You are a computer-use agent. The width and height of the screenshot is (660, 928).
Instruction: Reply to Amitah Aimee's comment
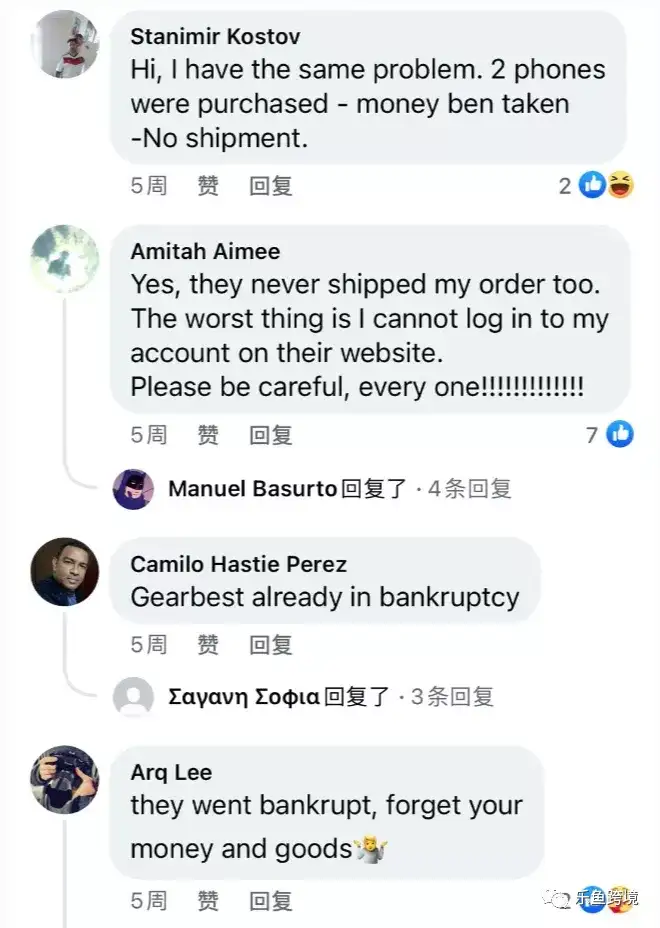point(270,435)
